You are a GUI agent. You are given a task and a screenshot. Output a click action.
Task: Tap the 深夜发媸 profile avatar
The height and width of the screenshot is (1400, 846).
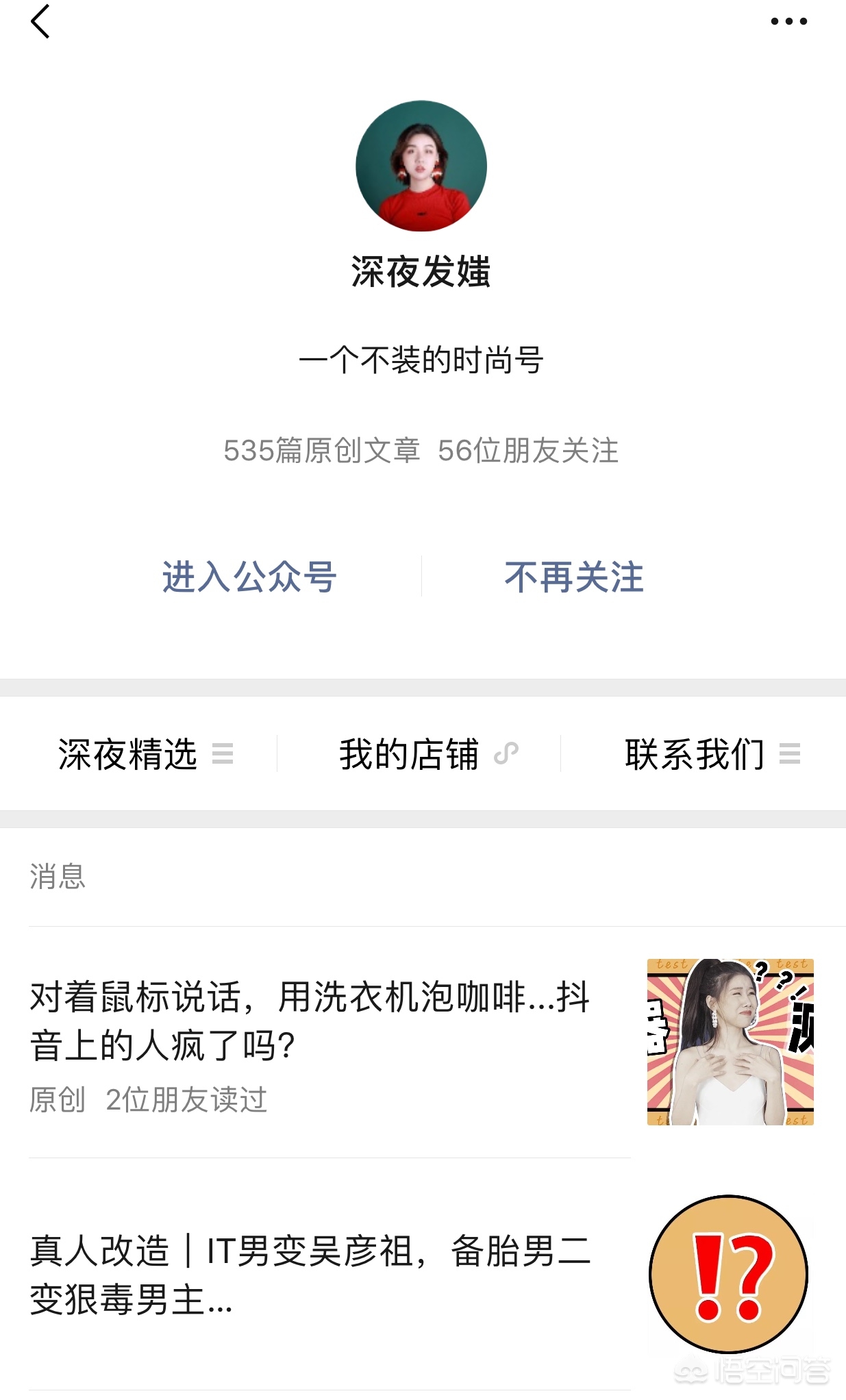[421, 166]
